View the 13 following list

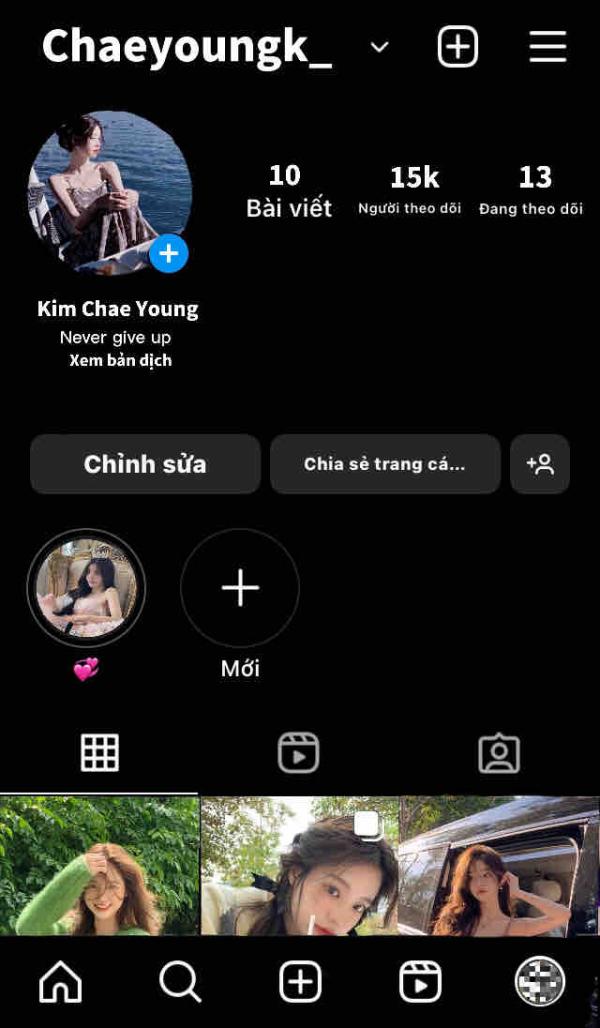click(x=533, y=190)
